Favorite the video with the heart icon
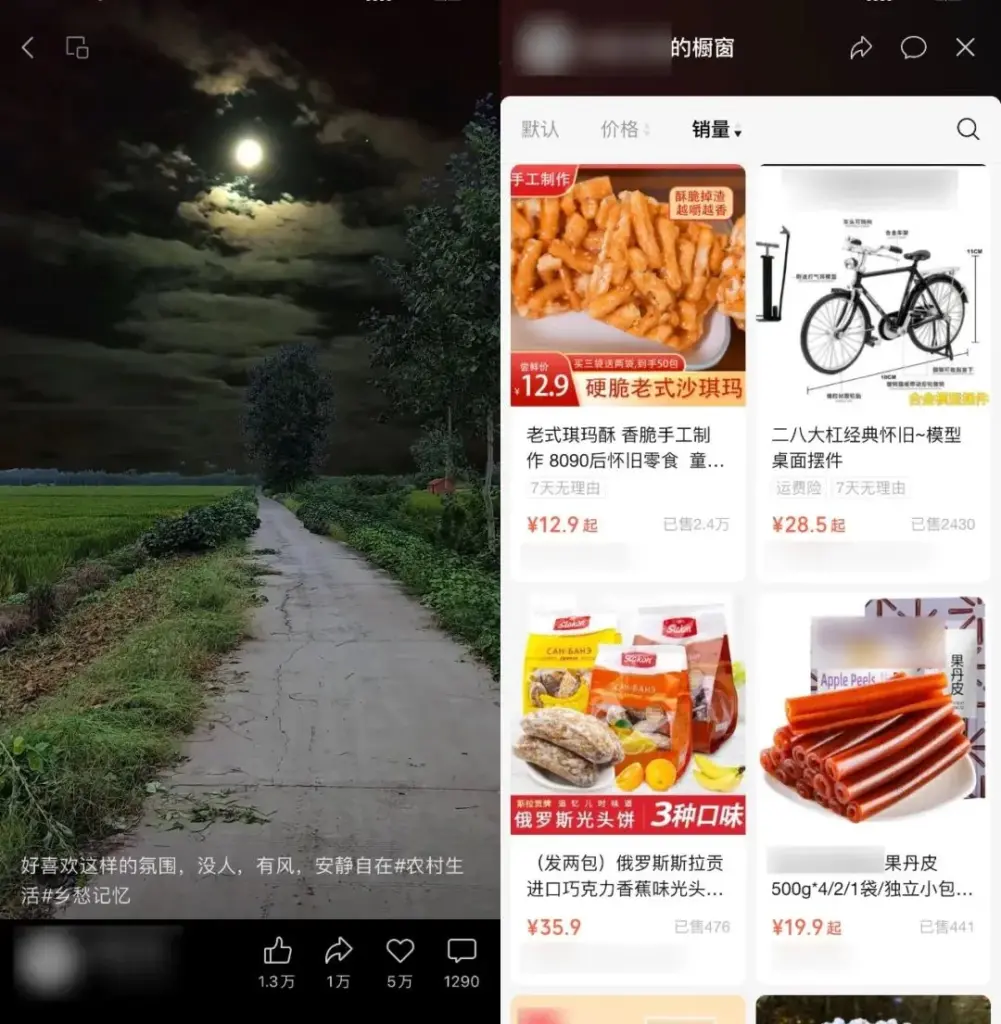The width and height of the screenshot is (1001, 1024). tap(400, 952)
